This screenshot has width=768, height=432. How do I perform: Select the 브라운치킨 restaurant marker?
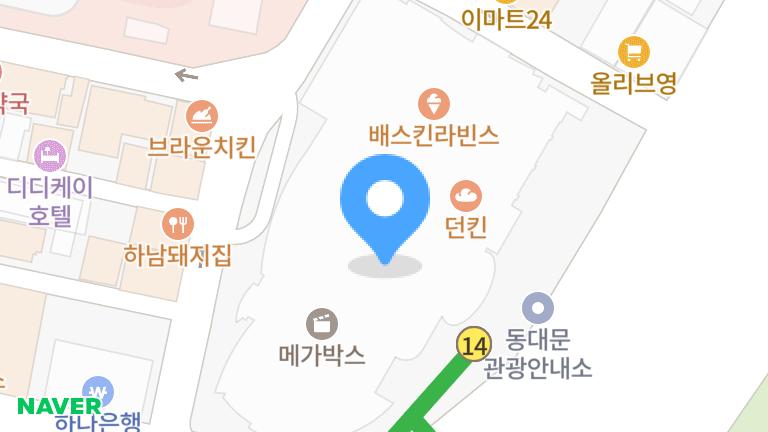pyautogui.click(x=202, y=116)
